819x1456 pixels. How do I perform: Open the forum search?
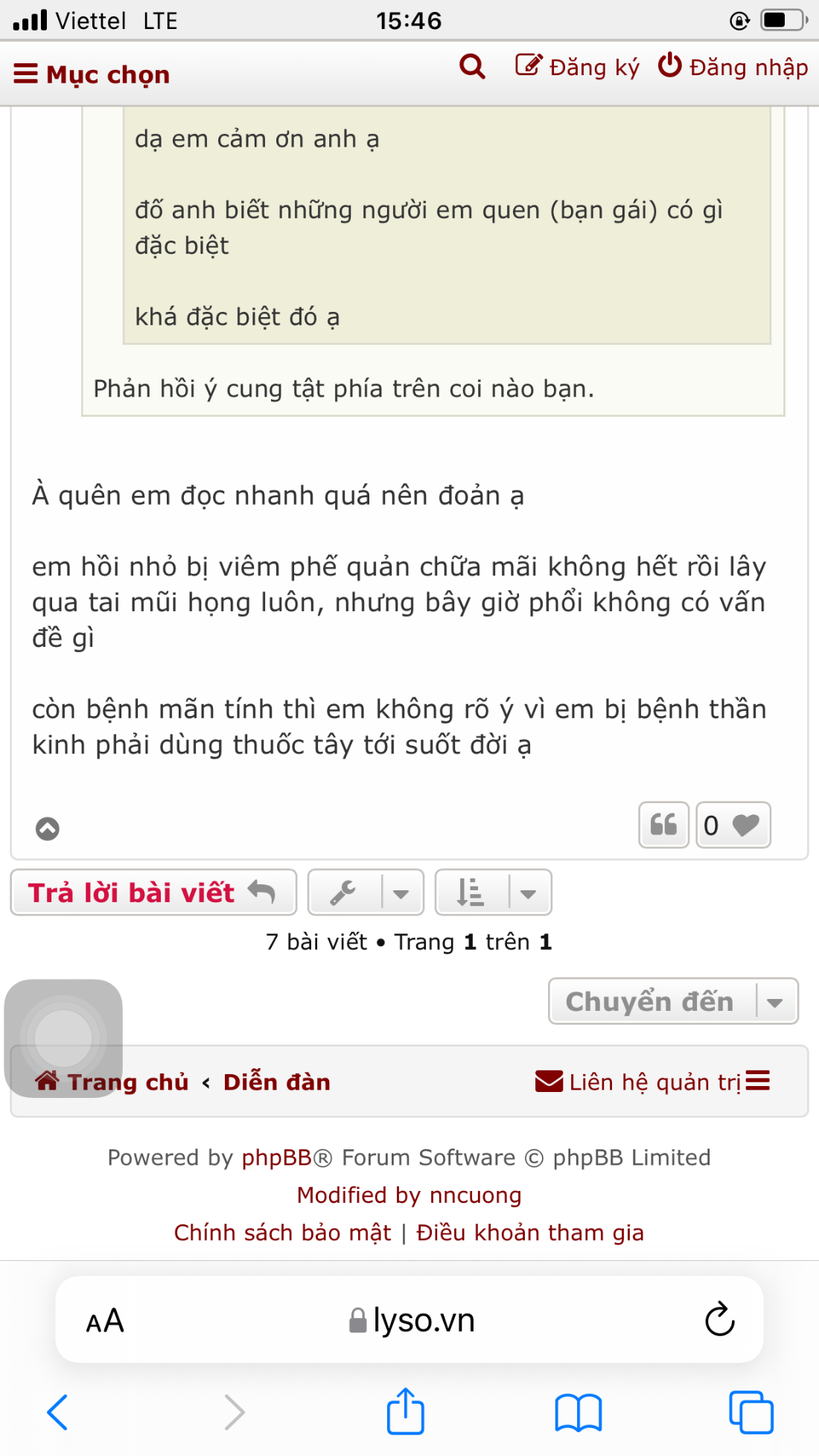472,67
